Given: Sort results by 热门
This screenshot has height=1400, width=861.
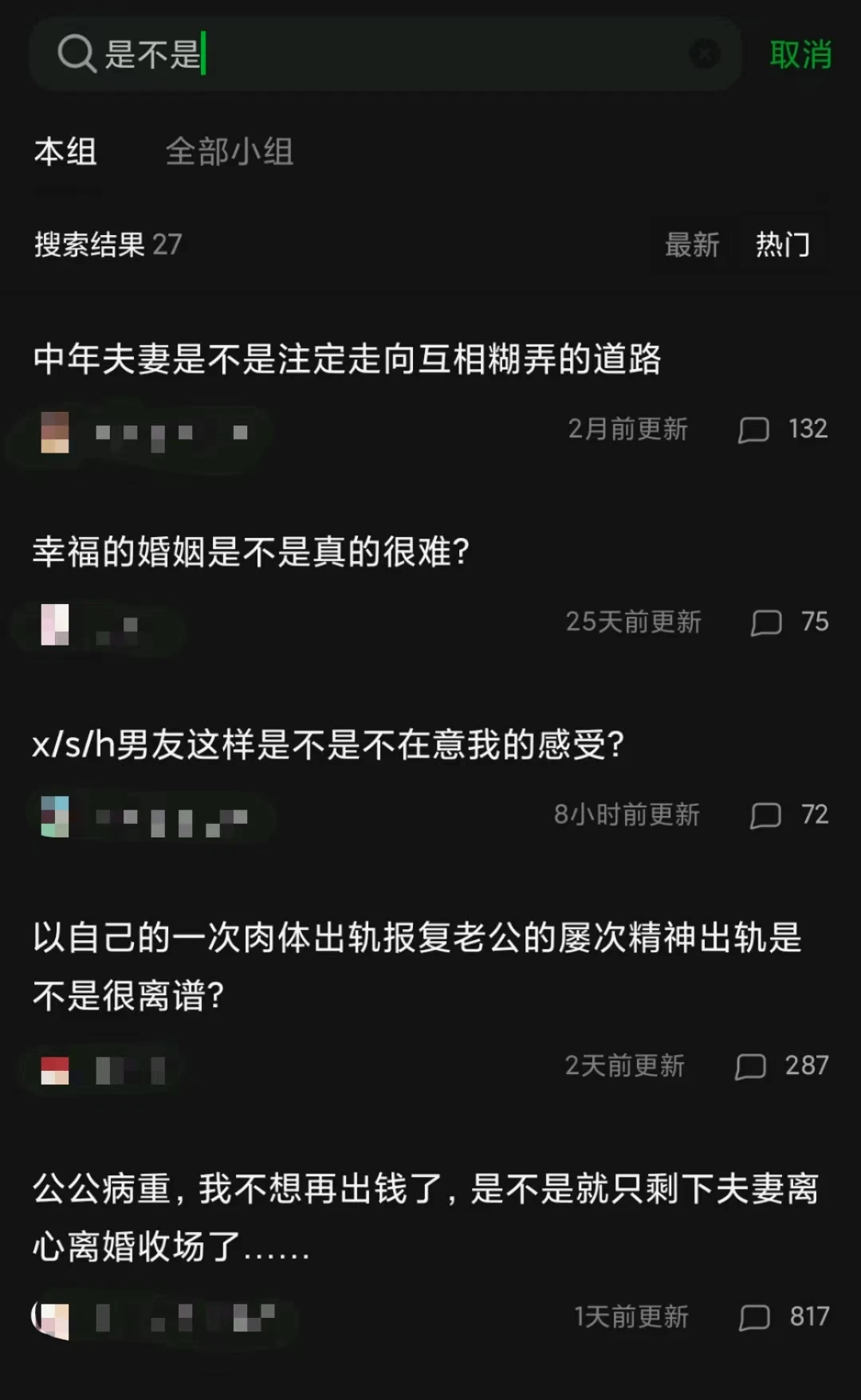Looking at the screenshot, I should click(782, 245).
